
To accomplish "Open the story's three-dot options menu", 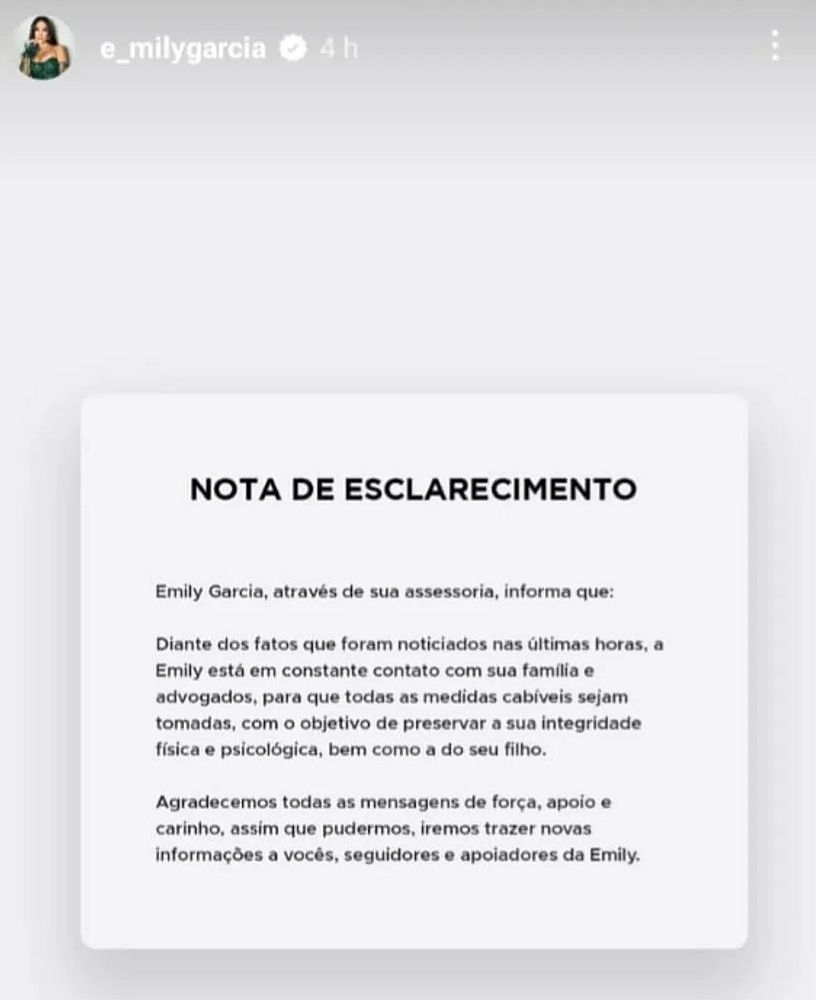I will 773,46.
